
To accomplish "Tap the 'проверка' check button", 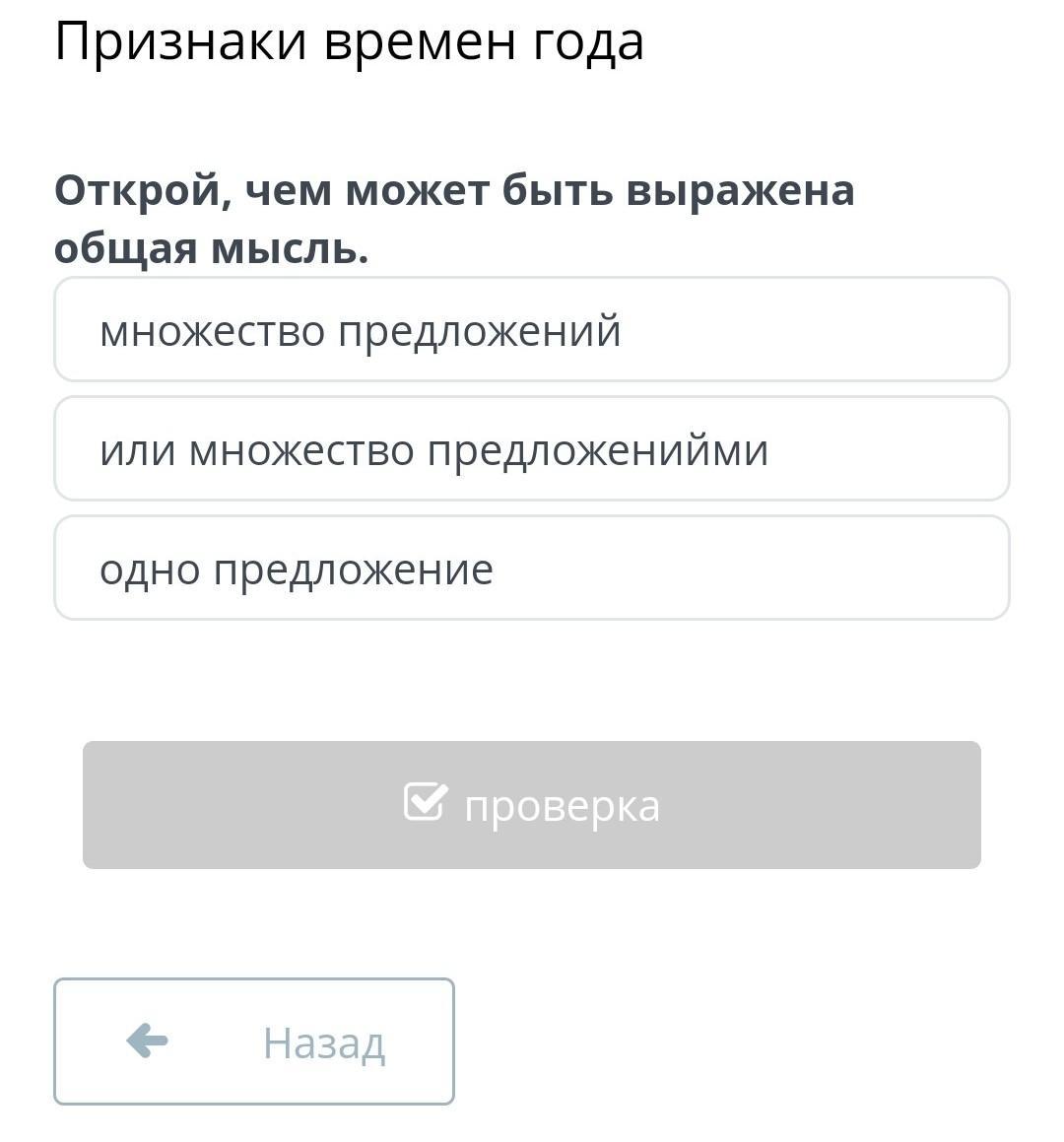I will 532,805.
